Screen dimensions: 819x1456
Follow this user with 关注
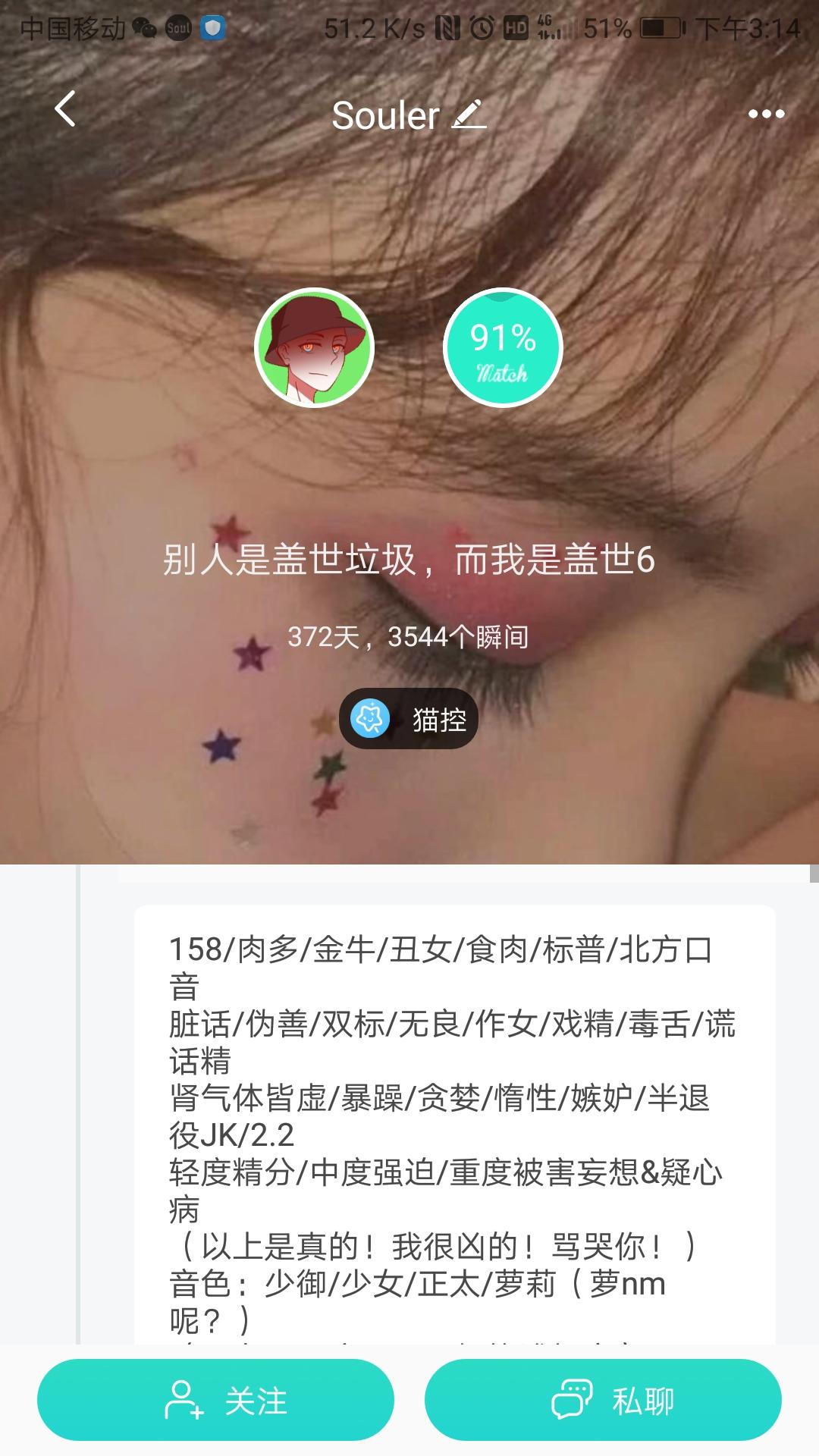coord(215,1400)
